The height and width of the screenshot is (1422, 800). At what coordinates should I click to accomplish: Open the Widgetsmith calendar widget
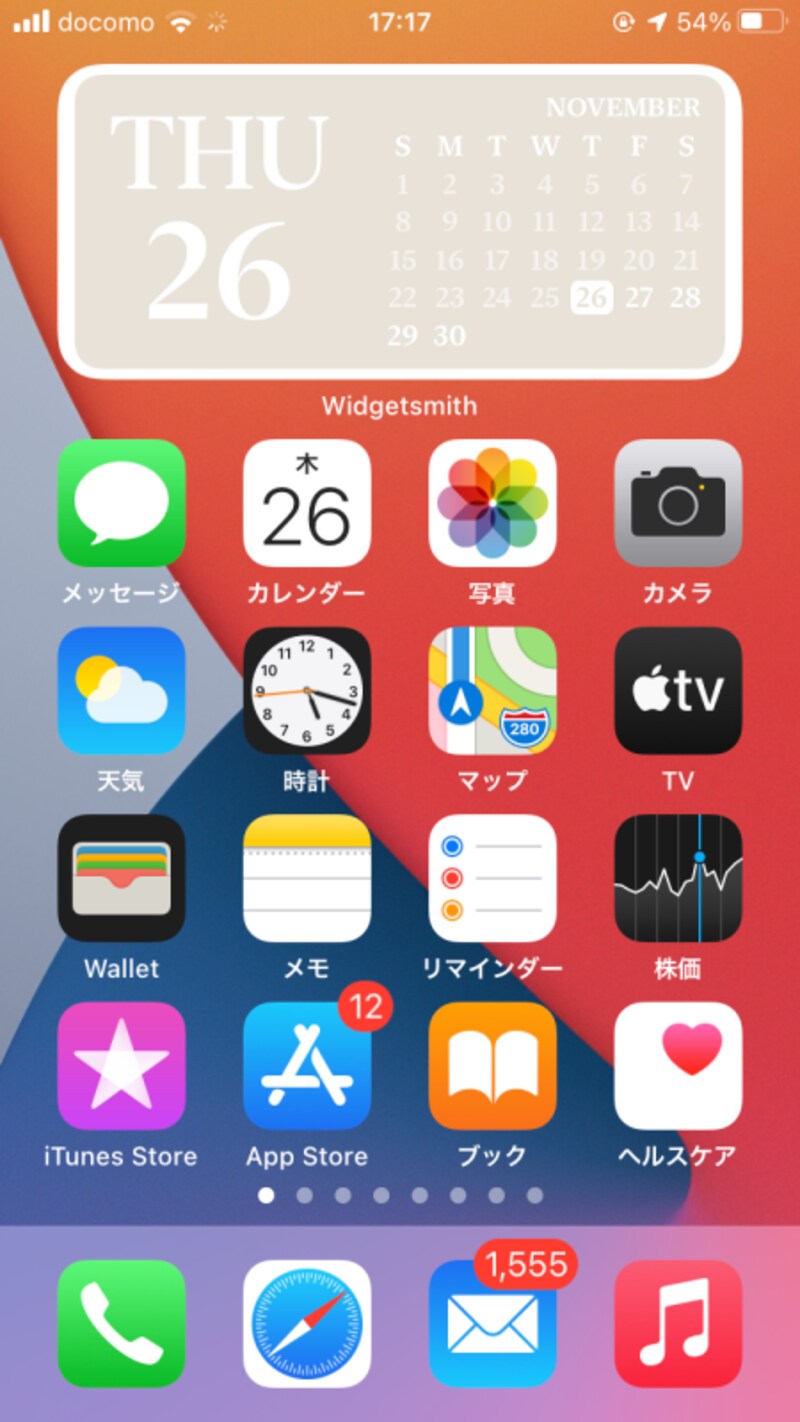[x=400, y=222]
